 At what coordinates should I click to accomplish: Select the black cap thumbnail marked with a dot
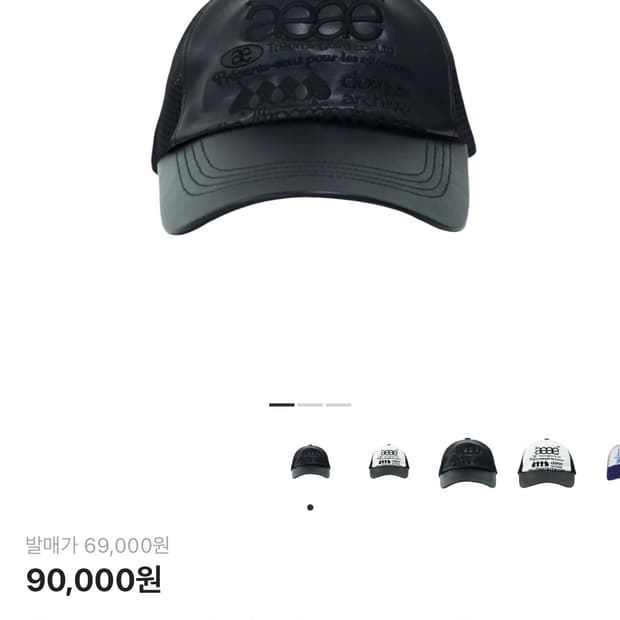[310, 461]
